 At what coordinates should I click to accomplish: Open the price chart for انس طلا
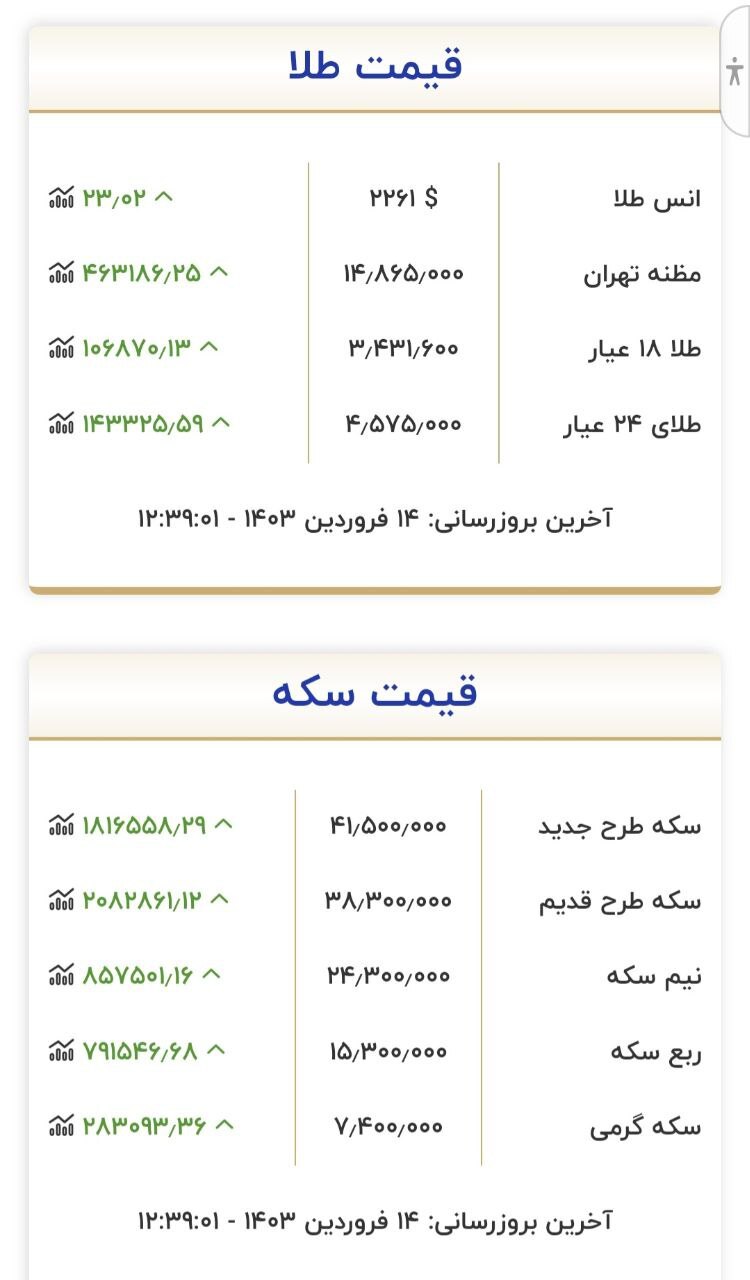61,197
